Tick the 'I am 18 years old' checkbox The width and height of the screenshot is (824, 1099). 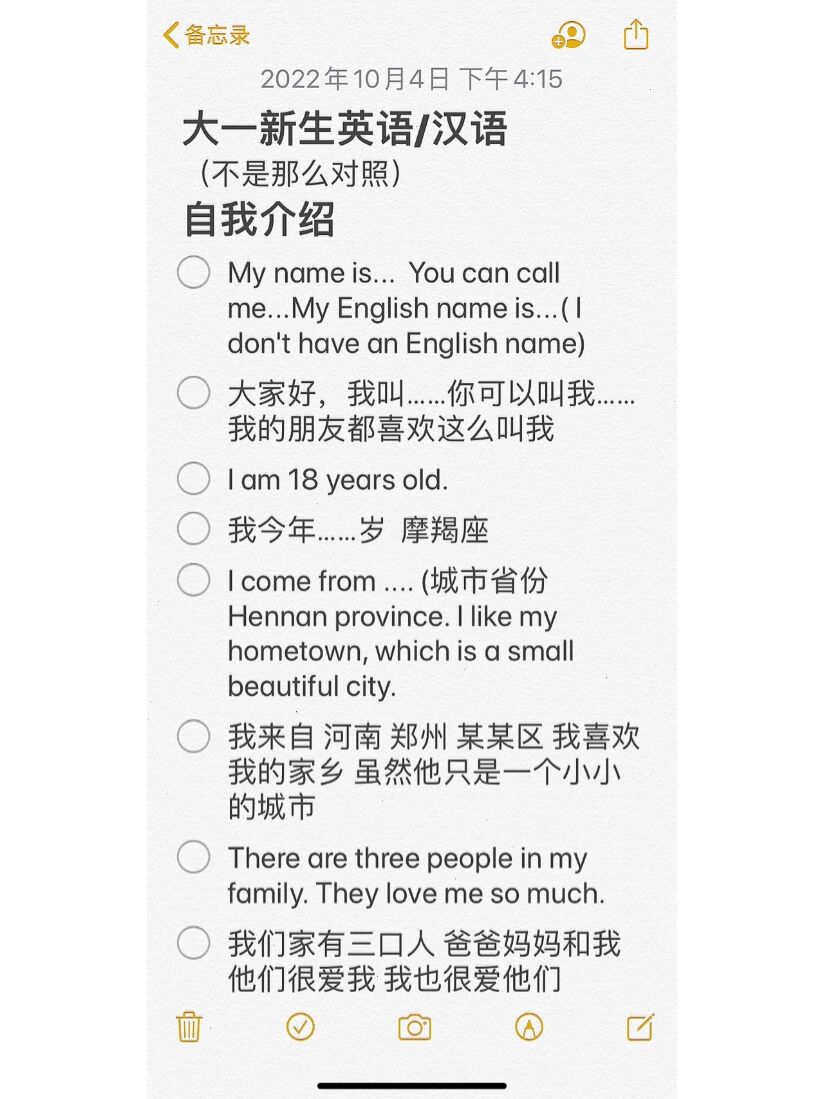pyautogui.click(x=193, y=479)
